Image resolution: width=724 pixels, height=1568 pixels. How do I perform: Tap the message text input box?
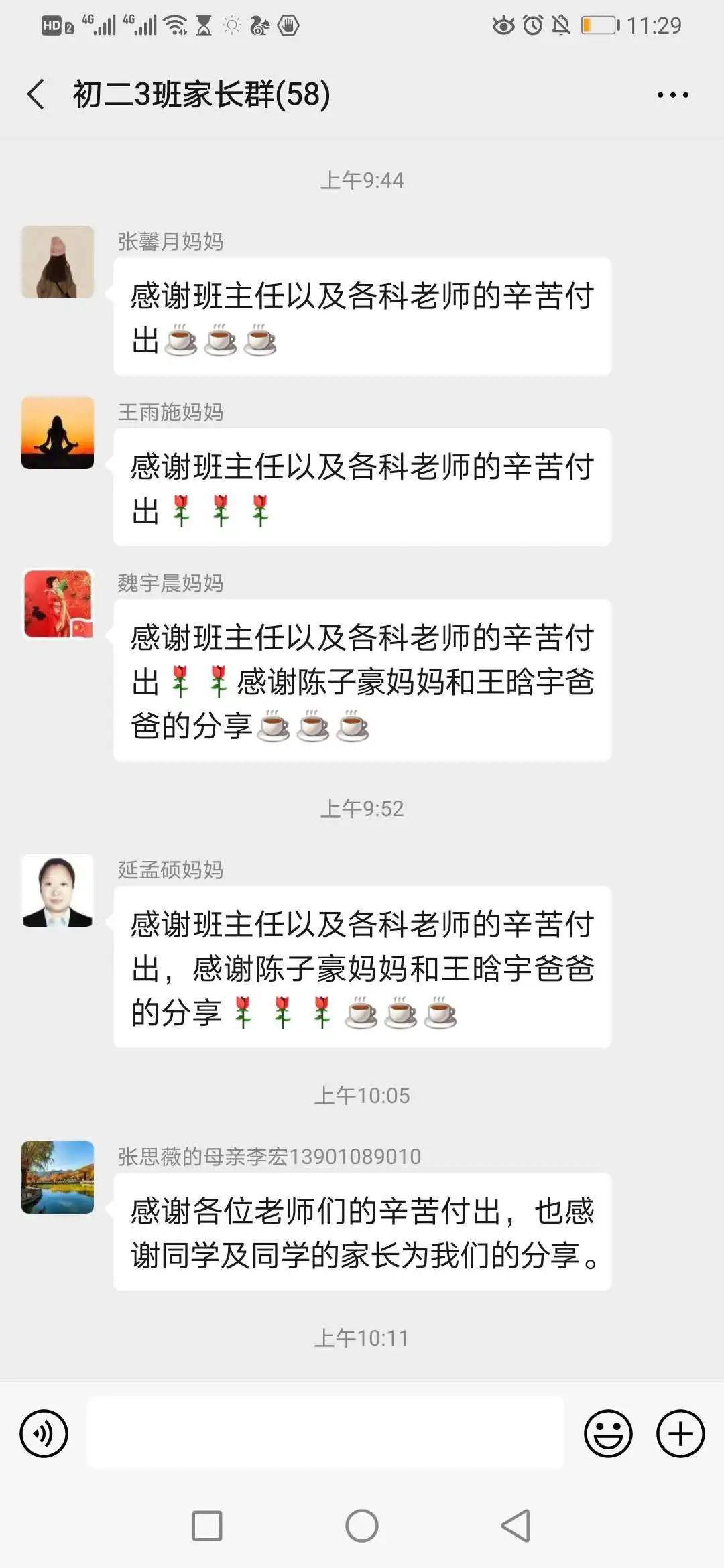point(325,1433)
